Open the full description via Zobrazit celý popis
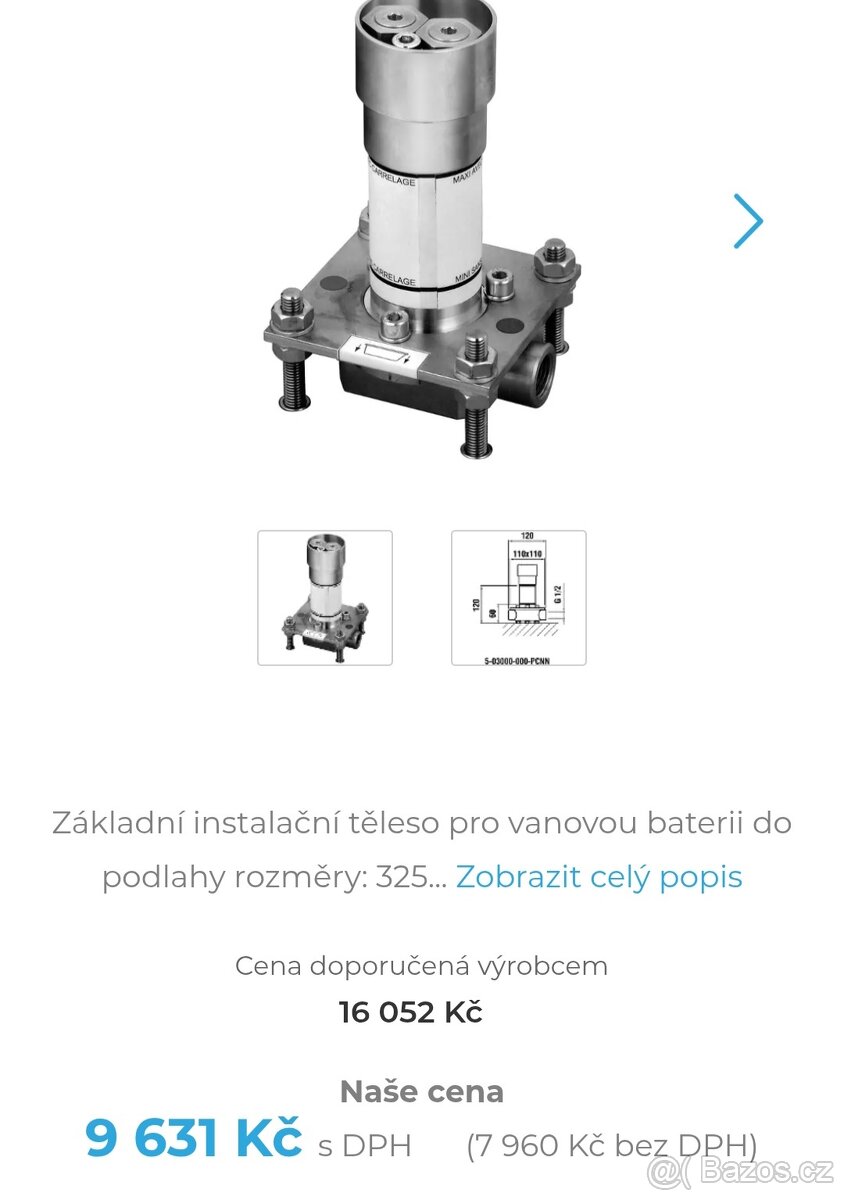 [598, 877]
